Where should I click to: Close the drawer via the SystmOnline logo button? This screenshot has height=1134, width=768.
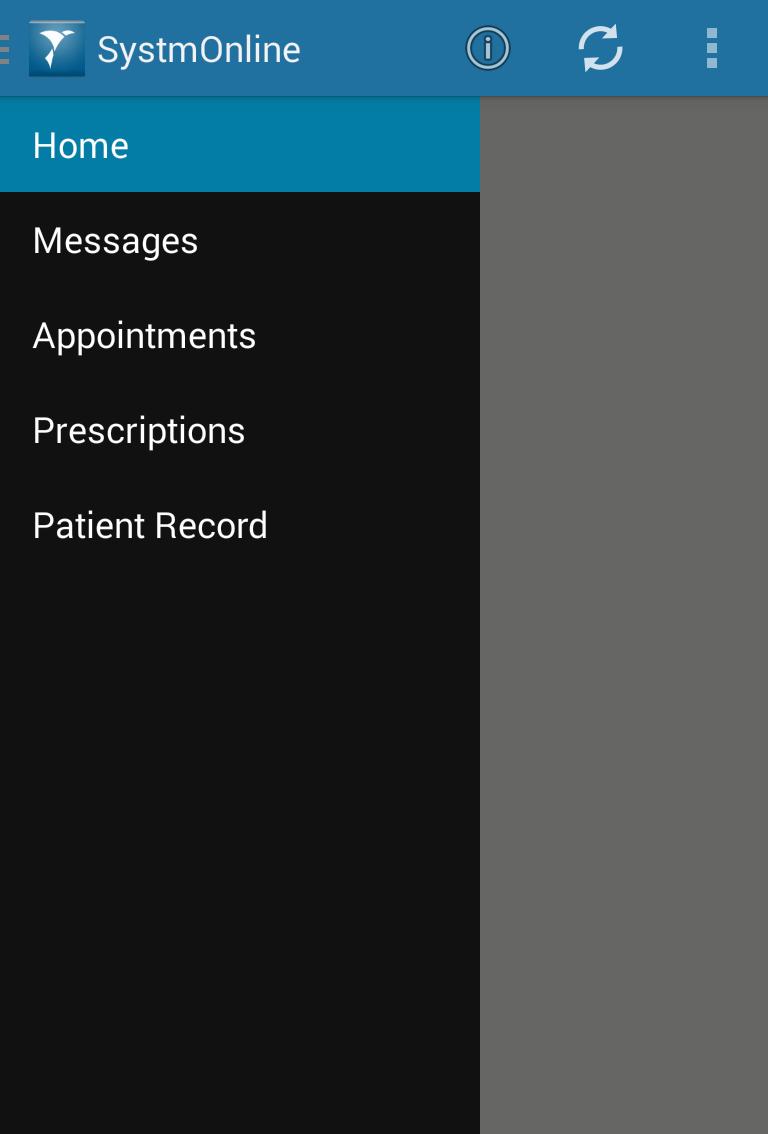(56, 48)
